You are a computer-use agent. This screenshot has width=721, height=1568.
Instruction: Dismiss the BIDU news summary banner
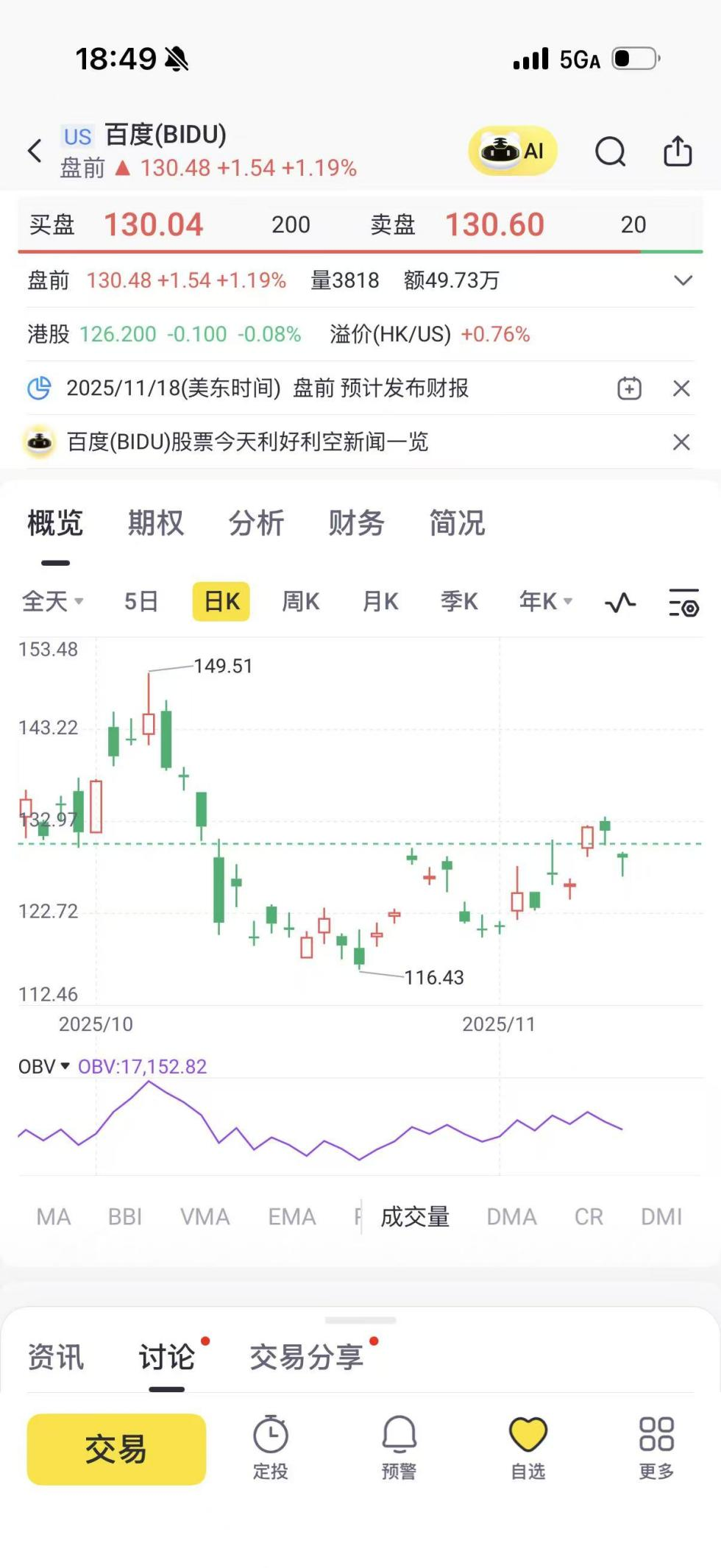coord(681,442)
